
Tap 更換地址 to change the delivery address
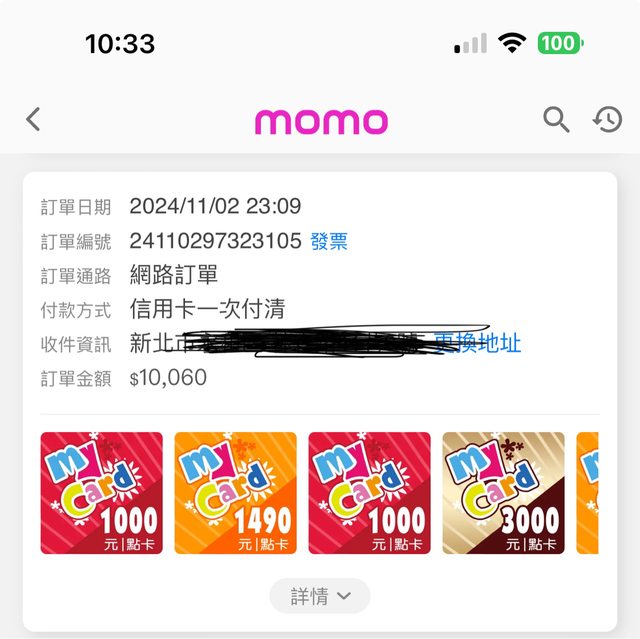click(480, 344)
